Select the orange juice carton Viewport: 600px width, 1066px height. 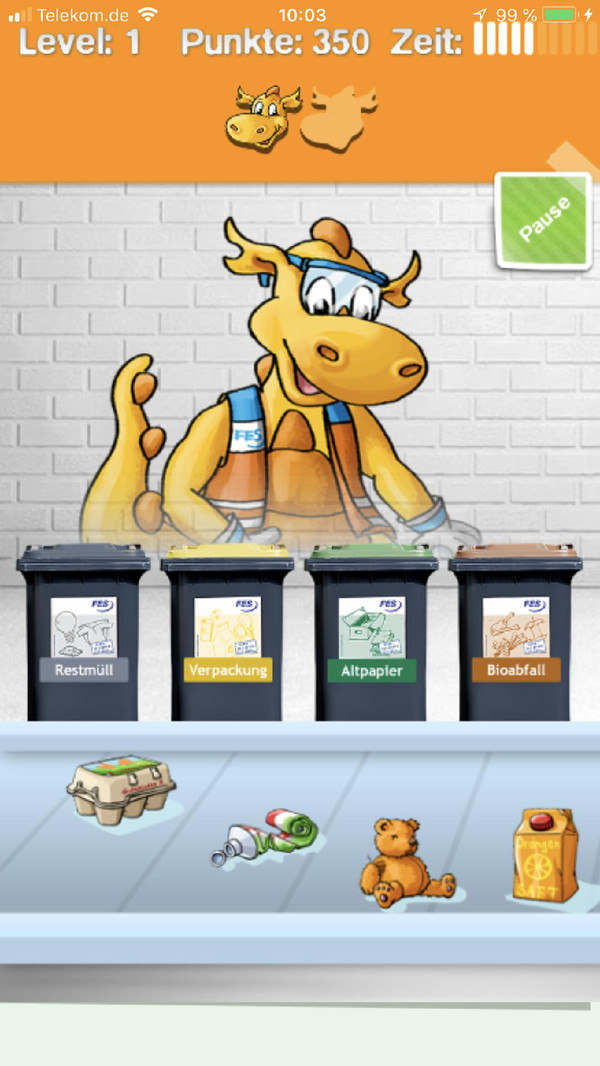546,855
